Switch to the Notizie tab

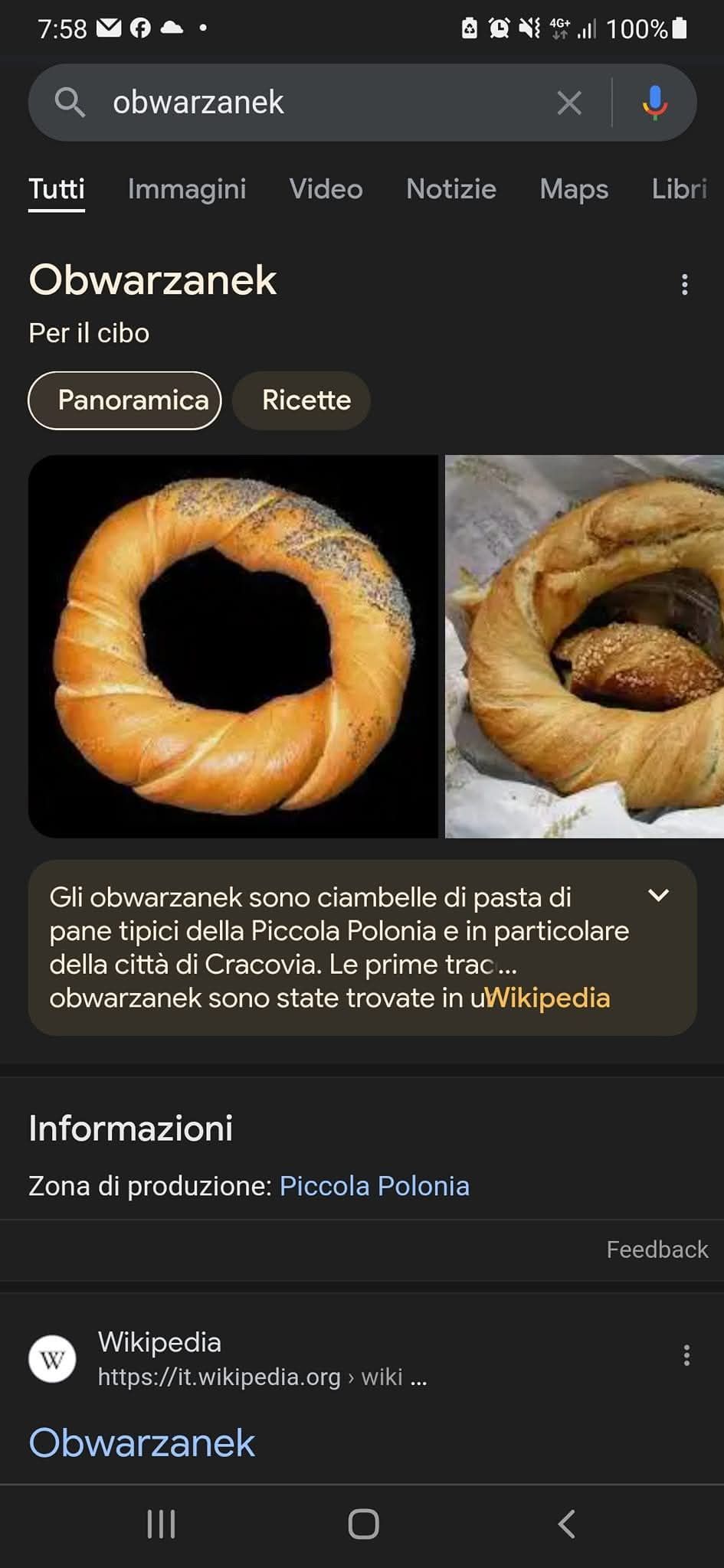450,189
